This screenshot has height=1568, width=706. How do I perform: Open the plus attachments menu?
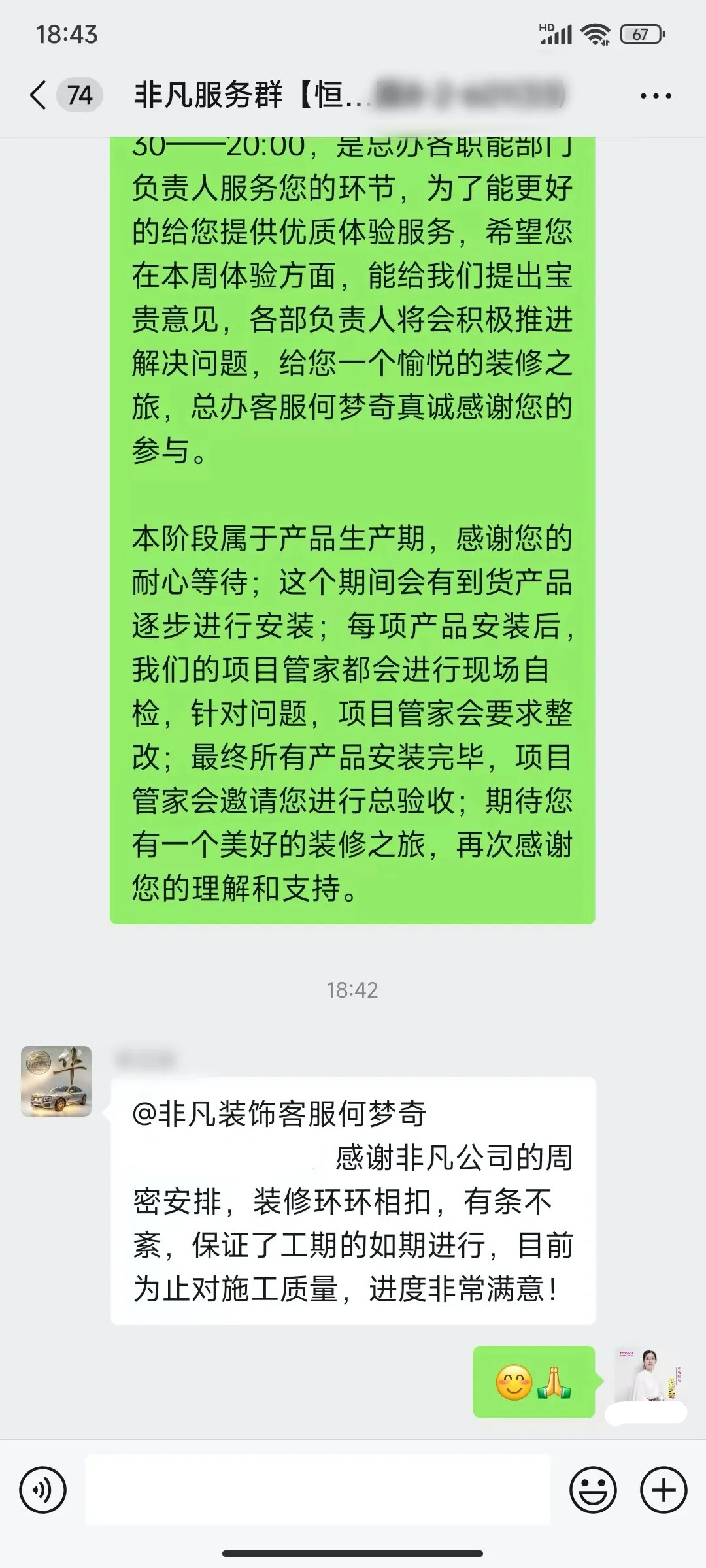[664, 1490]
